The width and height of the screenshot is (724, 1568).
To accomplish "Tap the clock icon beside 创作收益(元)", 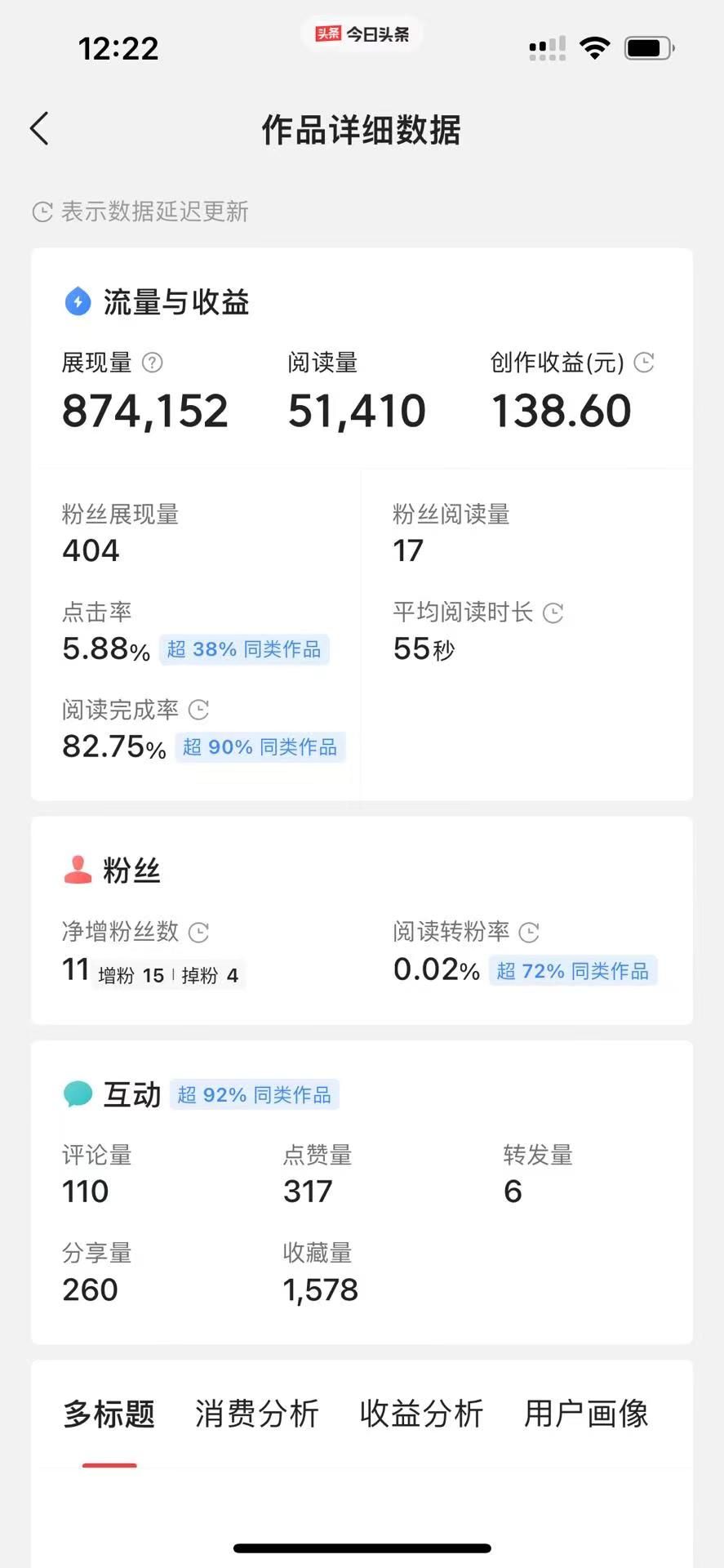I will [x=644, y=363].
